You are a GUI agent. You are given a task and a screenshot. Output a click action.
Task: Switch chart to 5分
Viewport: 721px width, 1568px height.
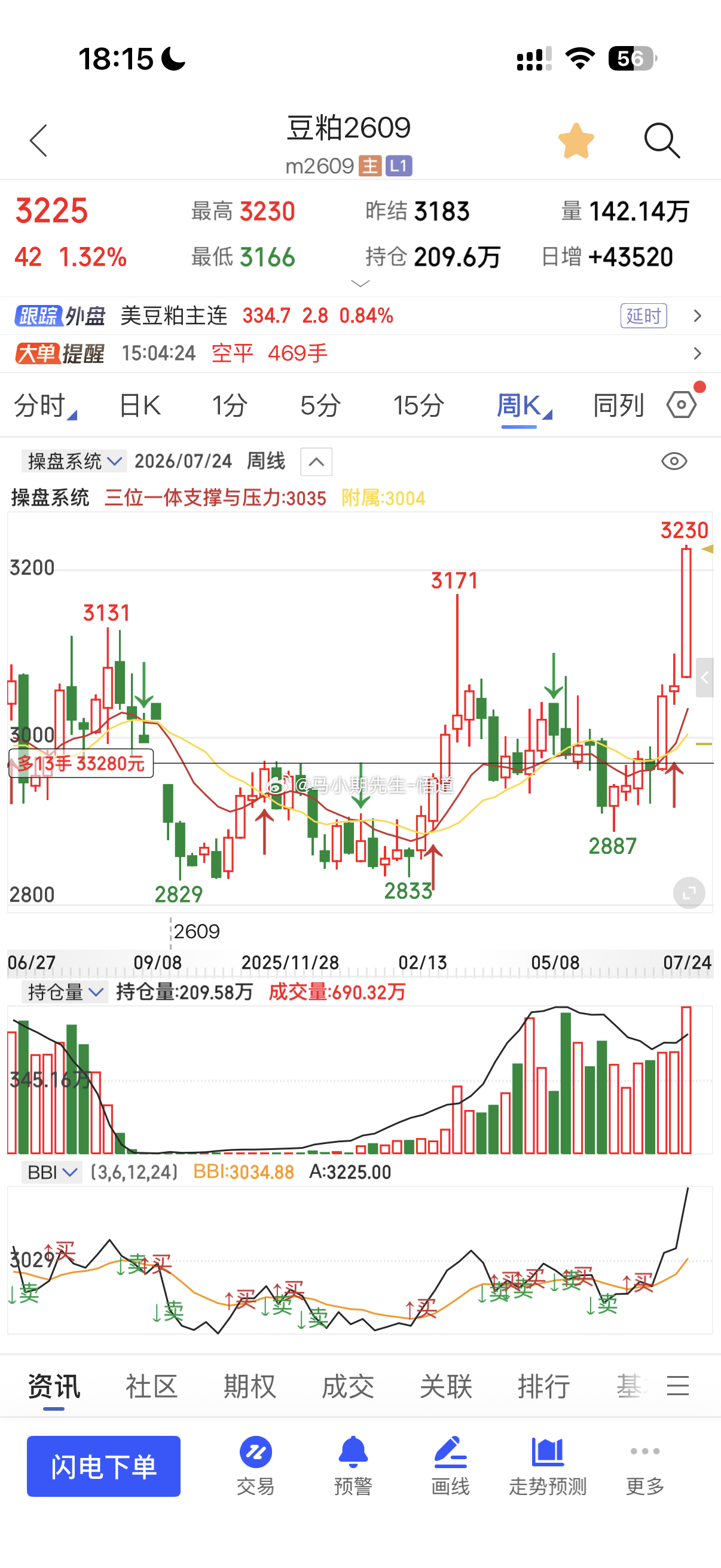point(320,405)
